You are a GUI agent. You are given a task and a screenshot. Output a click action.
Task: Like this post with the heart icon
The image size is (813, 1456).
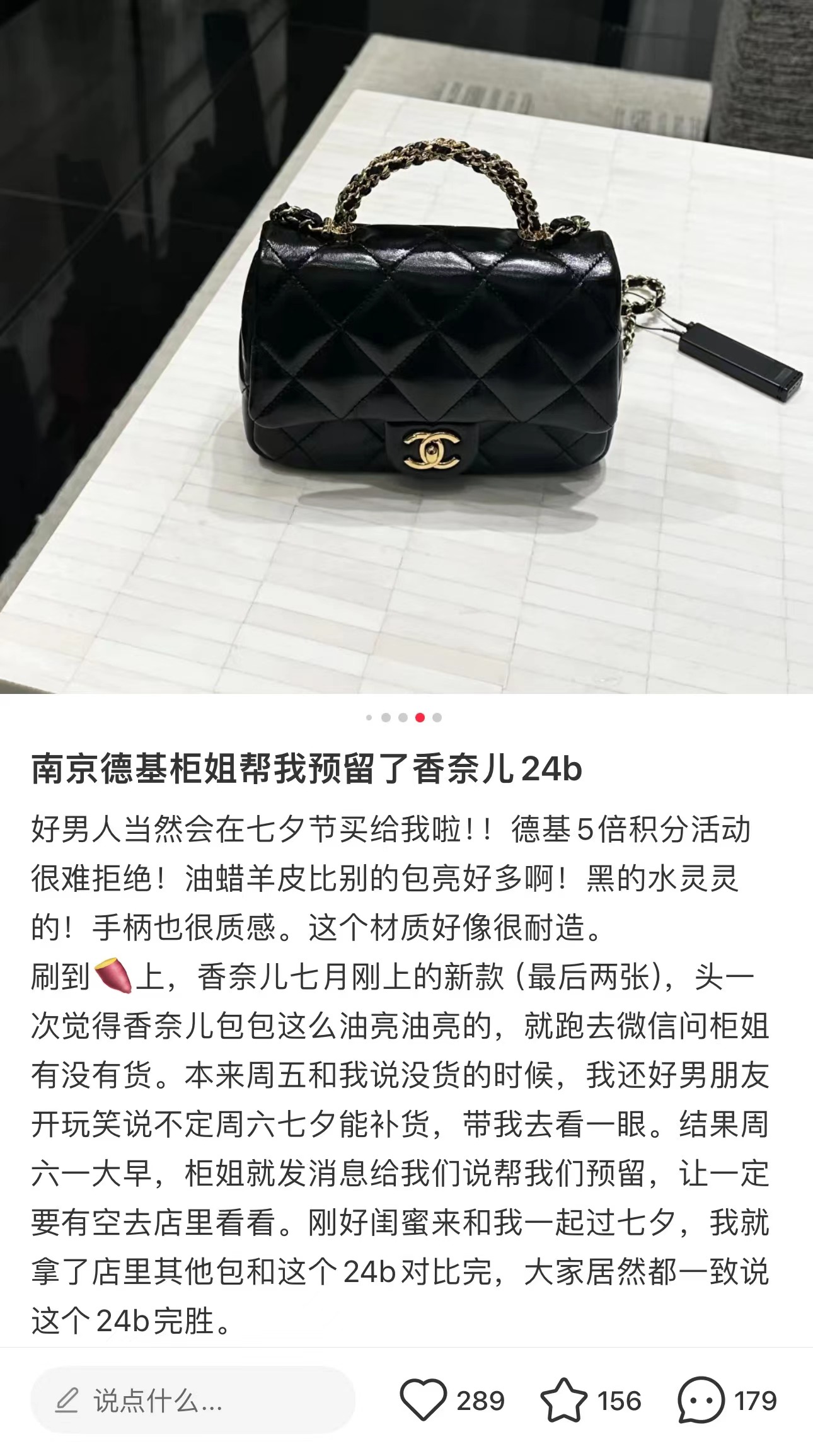(423, 1401)
